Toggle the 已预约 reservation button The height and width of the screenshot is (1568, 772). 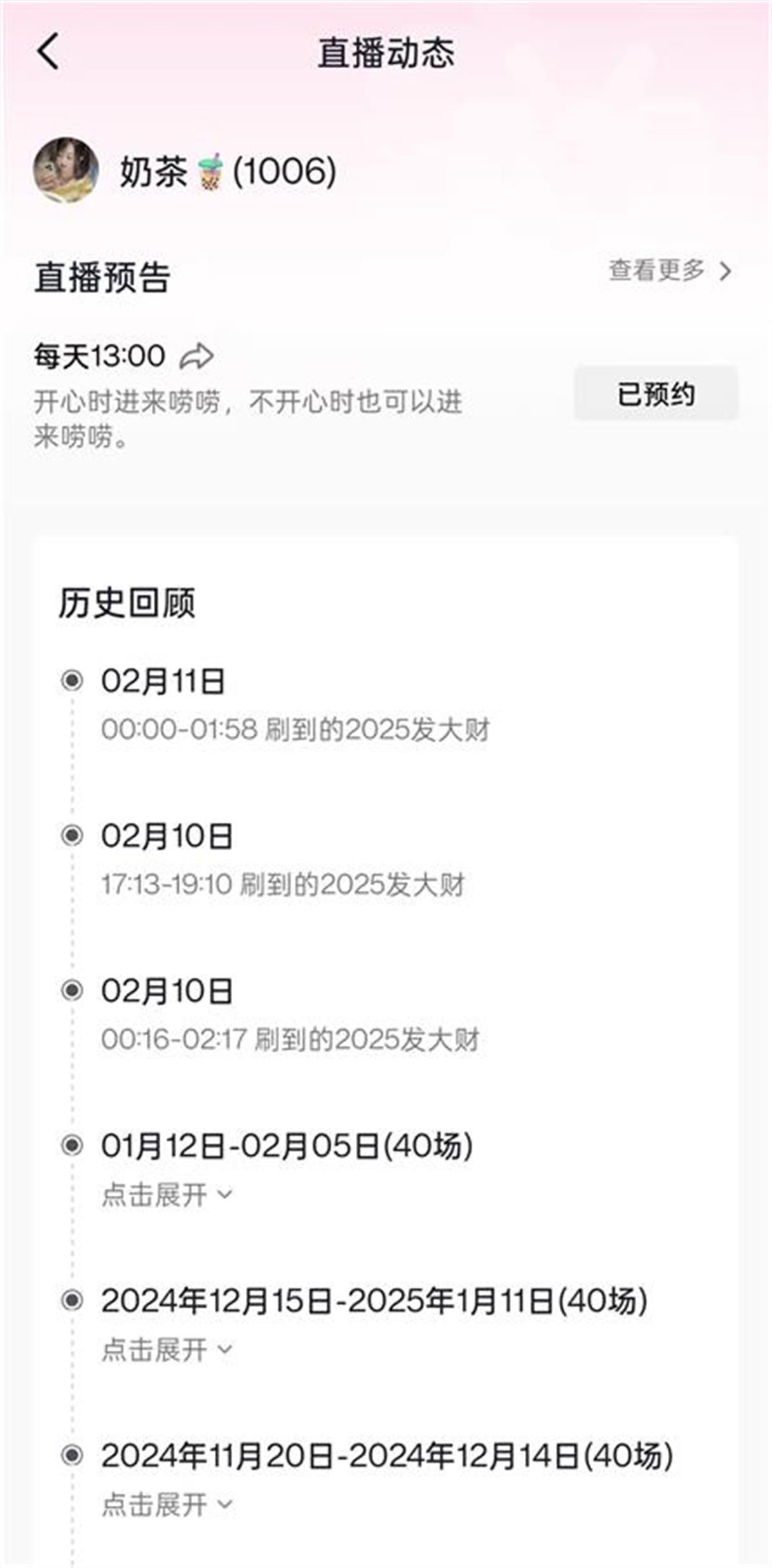click(x=654, y=392)
